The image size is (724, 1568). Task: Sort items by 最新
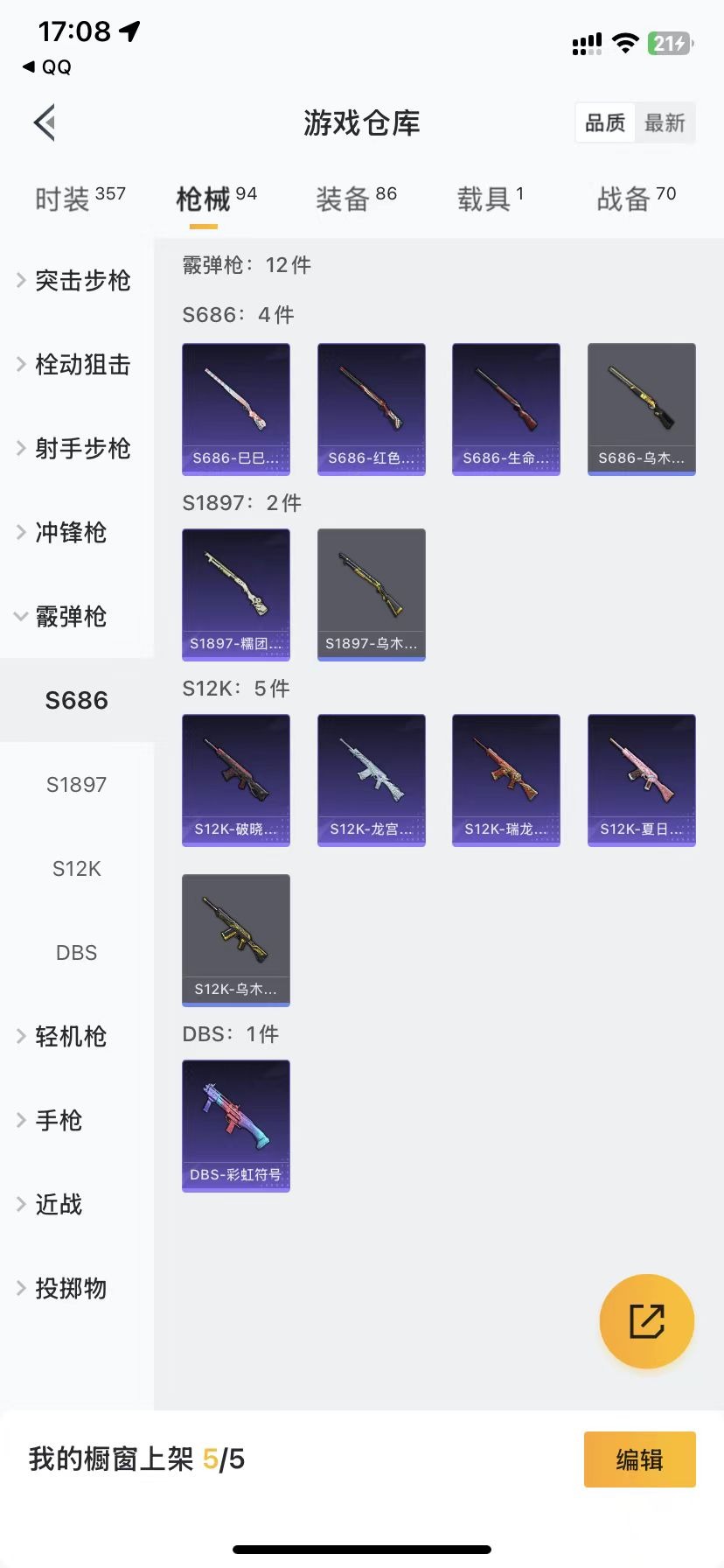point(665,123)
